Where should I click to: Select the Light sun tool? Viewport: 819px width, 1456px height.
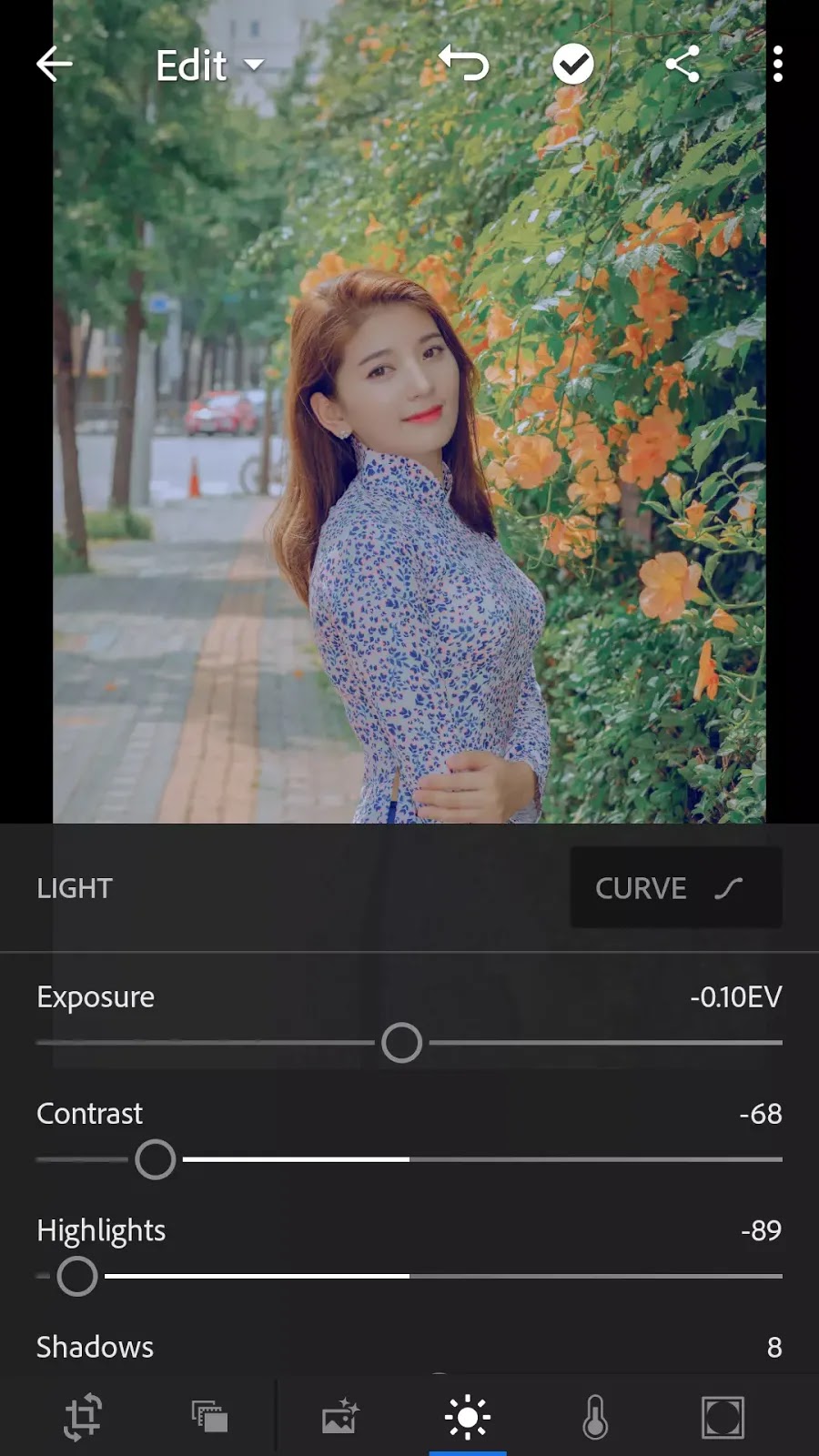click(x=468, y=1417)
